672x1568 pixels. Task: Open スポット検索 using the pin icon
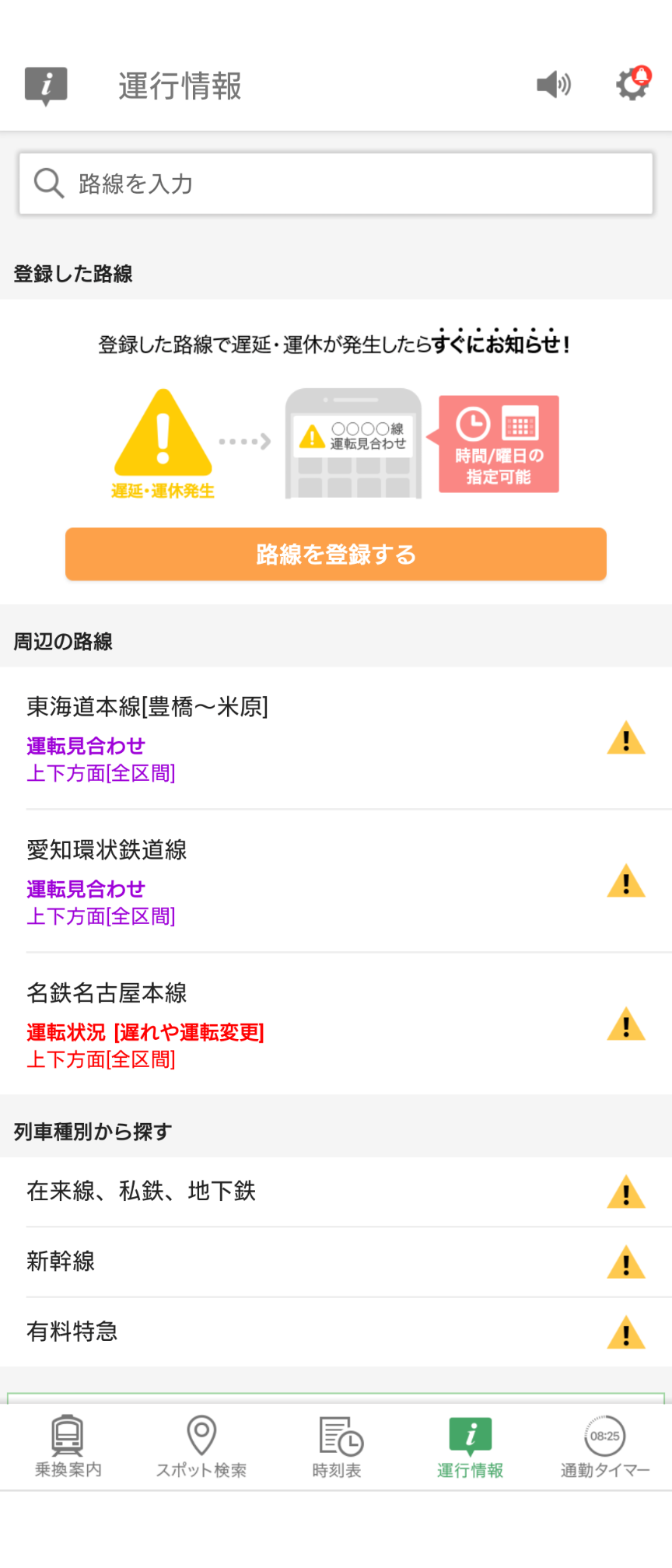point(201,1435)
